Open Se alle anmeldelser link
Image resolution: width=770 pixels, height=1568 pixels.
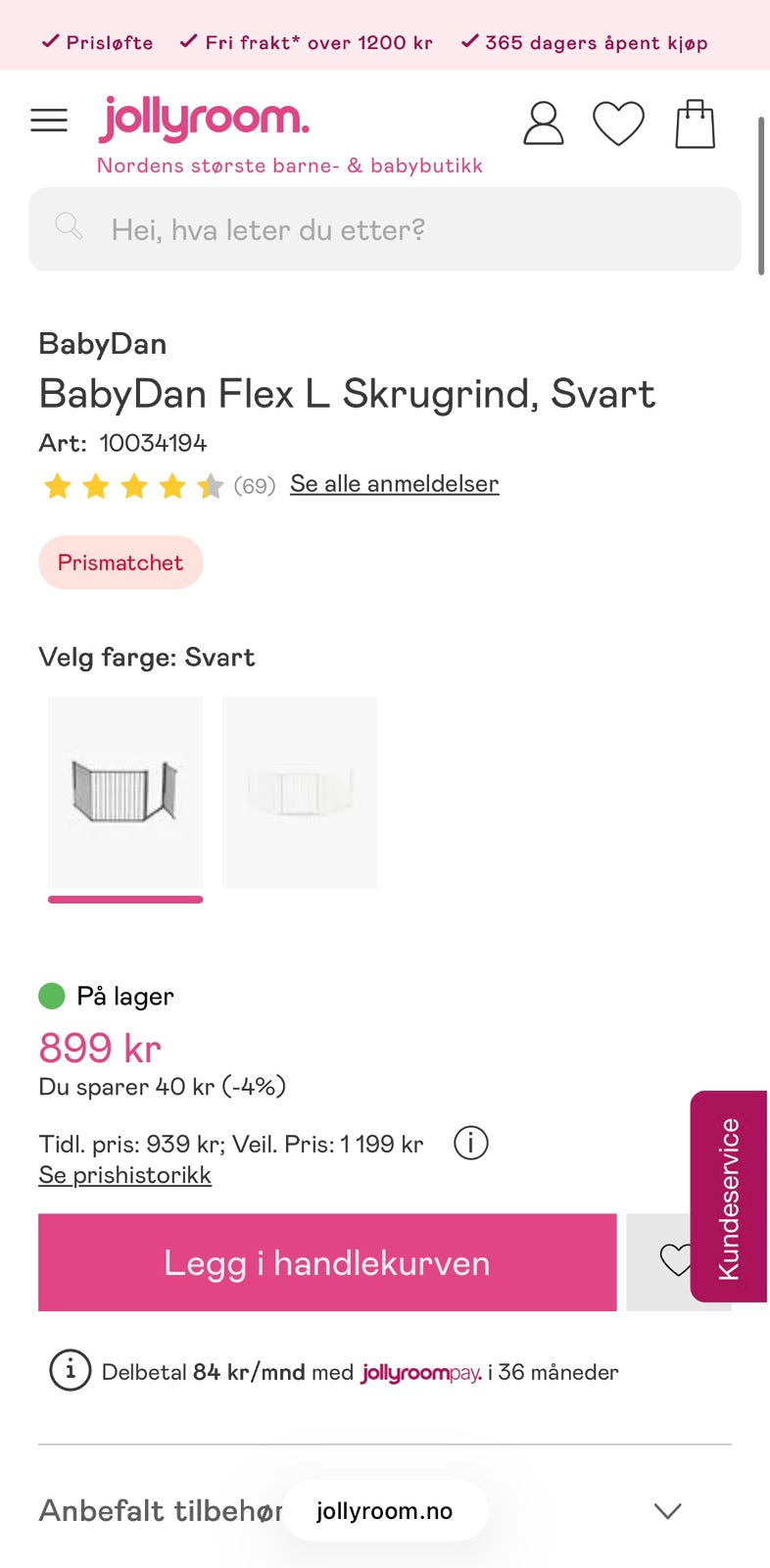(394, 483)
